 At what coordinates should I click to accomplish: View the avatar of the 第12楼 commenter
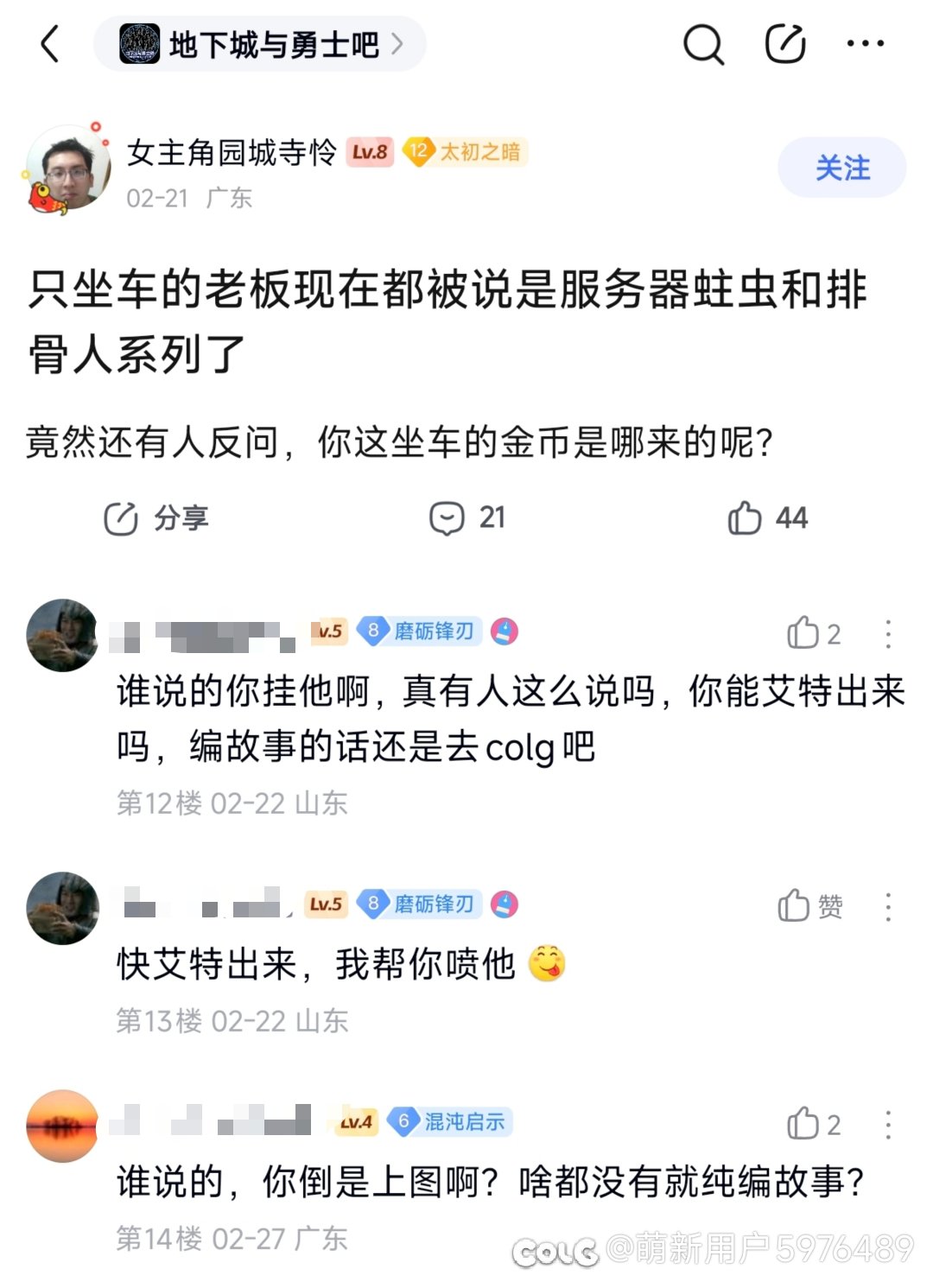tap(62, 635)
